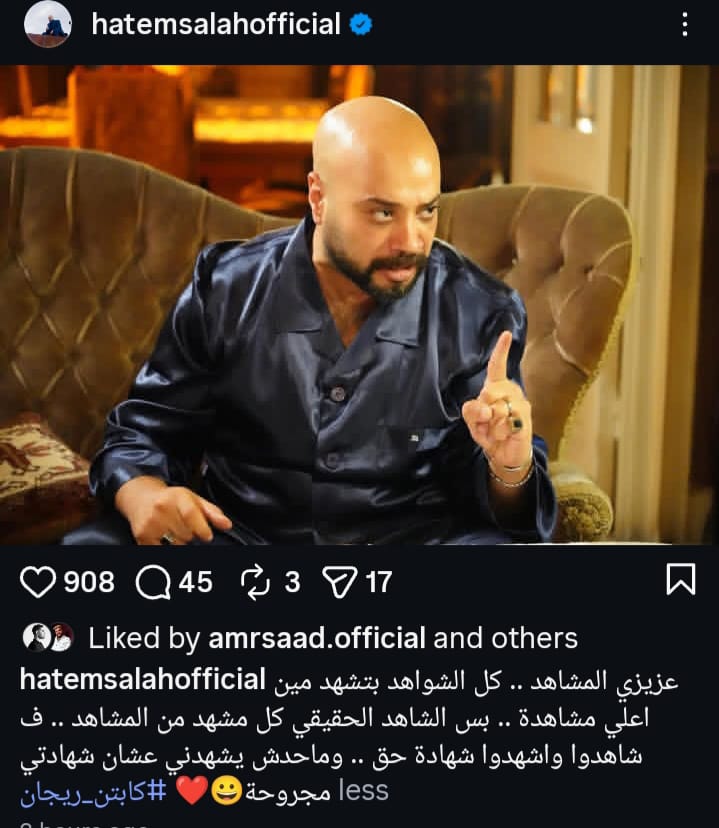Repost this post
719x828 pixels.
[256, 581]
